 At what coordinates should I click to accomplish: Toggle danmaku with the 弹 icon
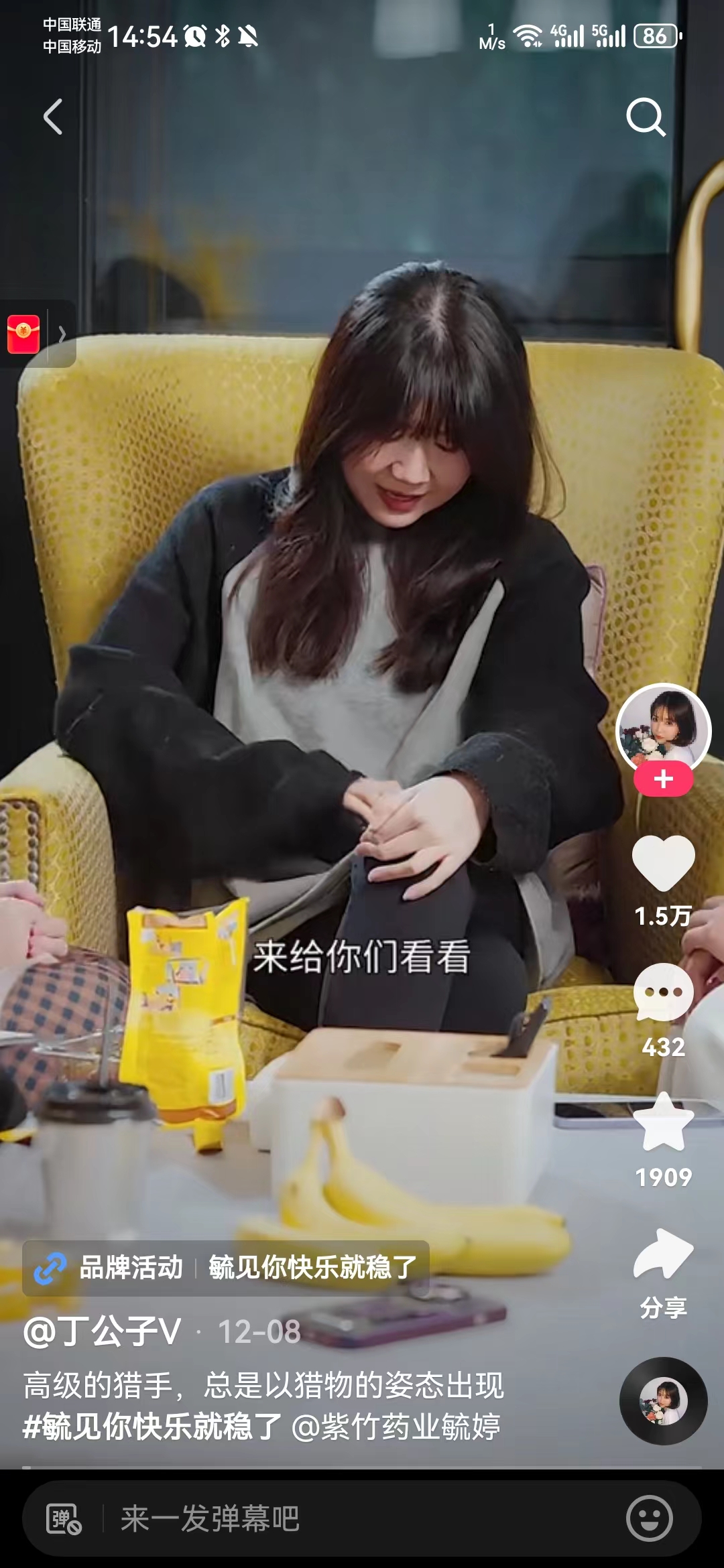64,1518
